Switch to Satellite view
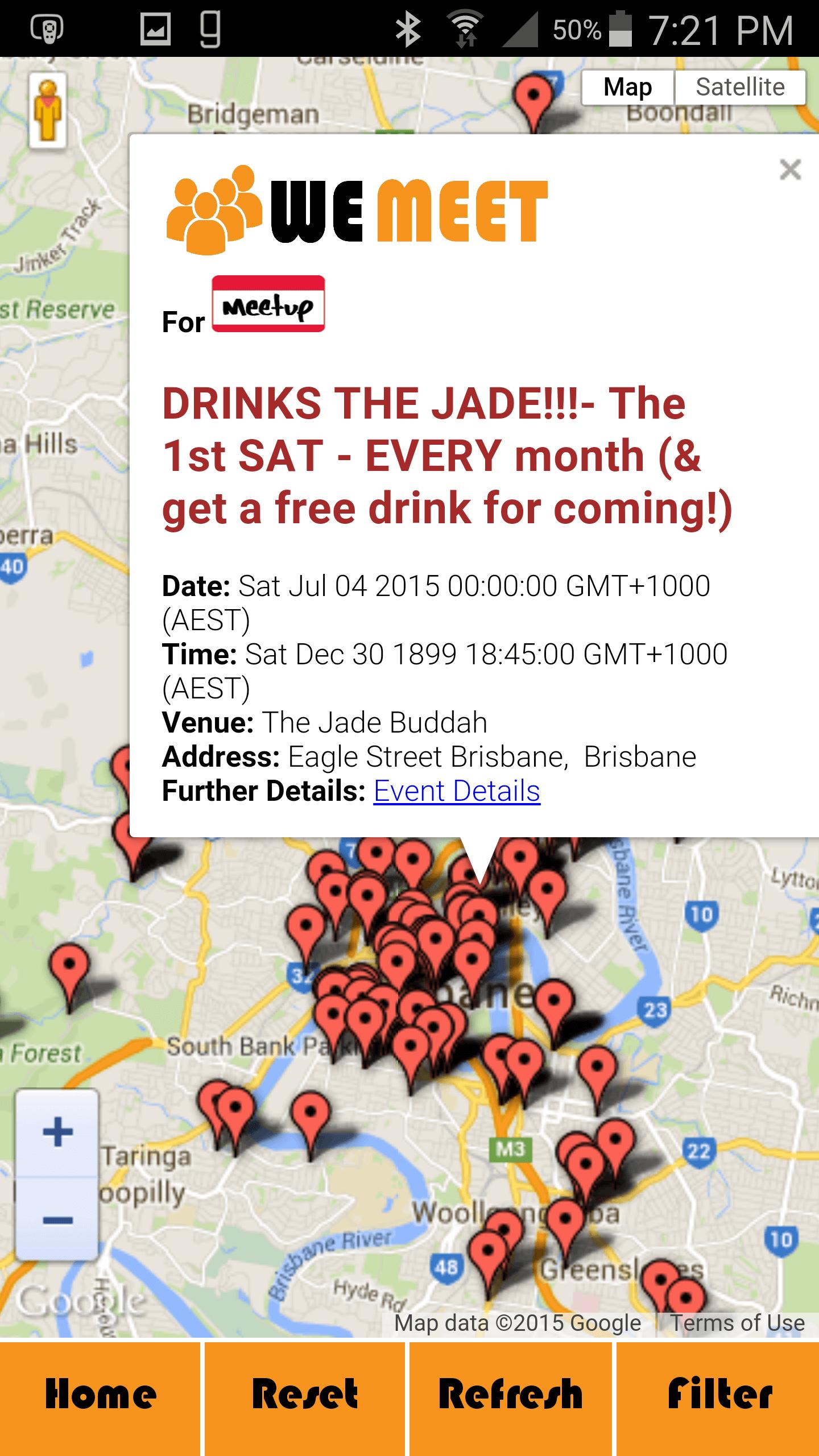 [740, 88]
